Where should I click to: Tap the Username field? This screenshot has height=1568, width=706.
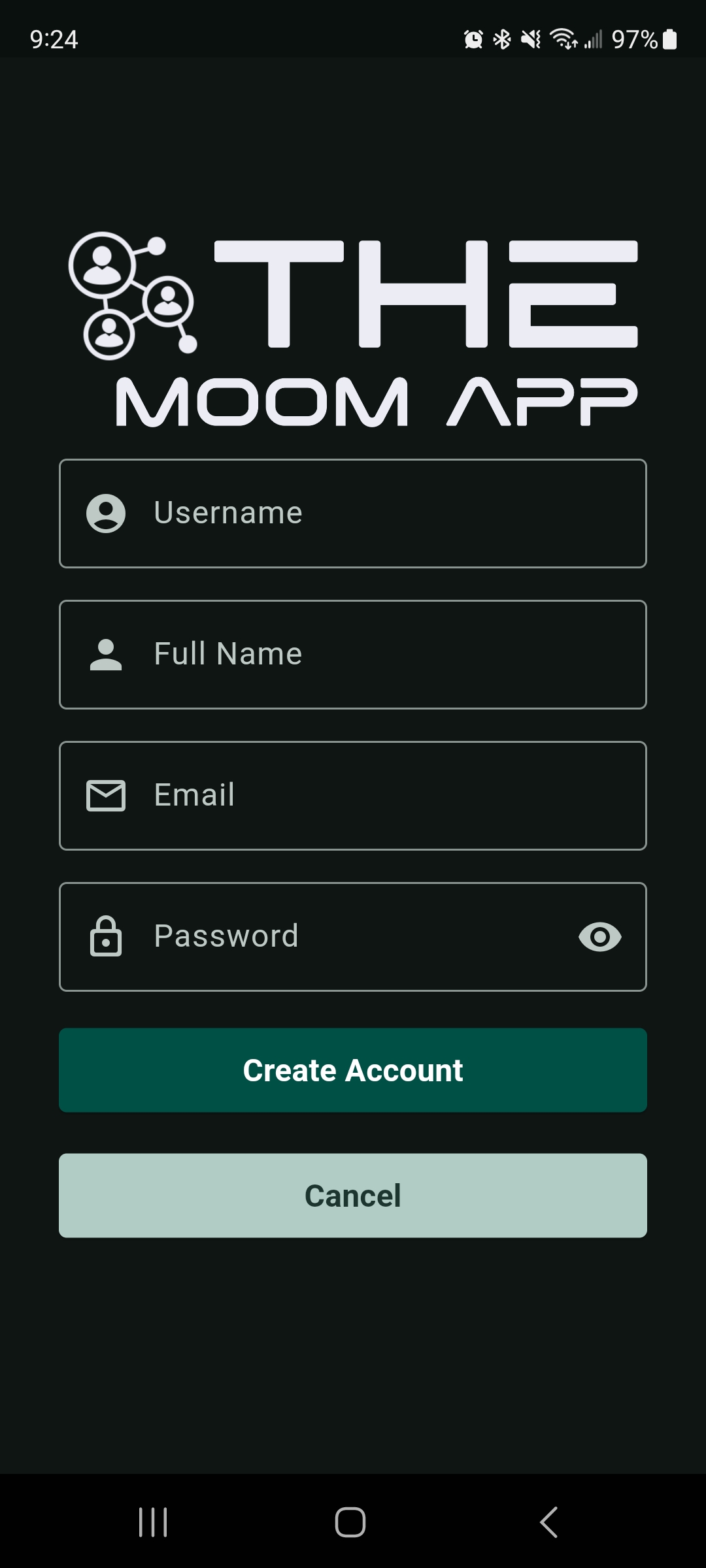[353, 514]
